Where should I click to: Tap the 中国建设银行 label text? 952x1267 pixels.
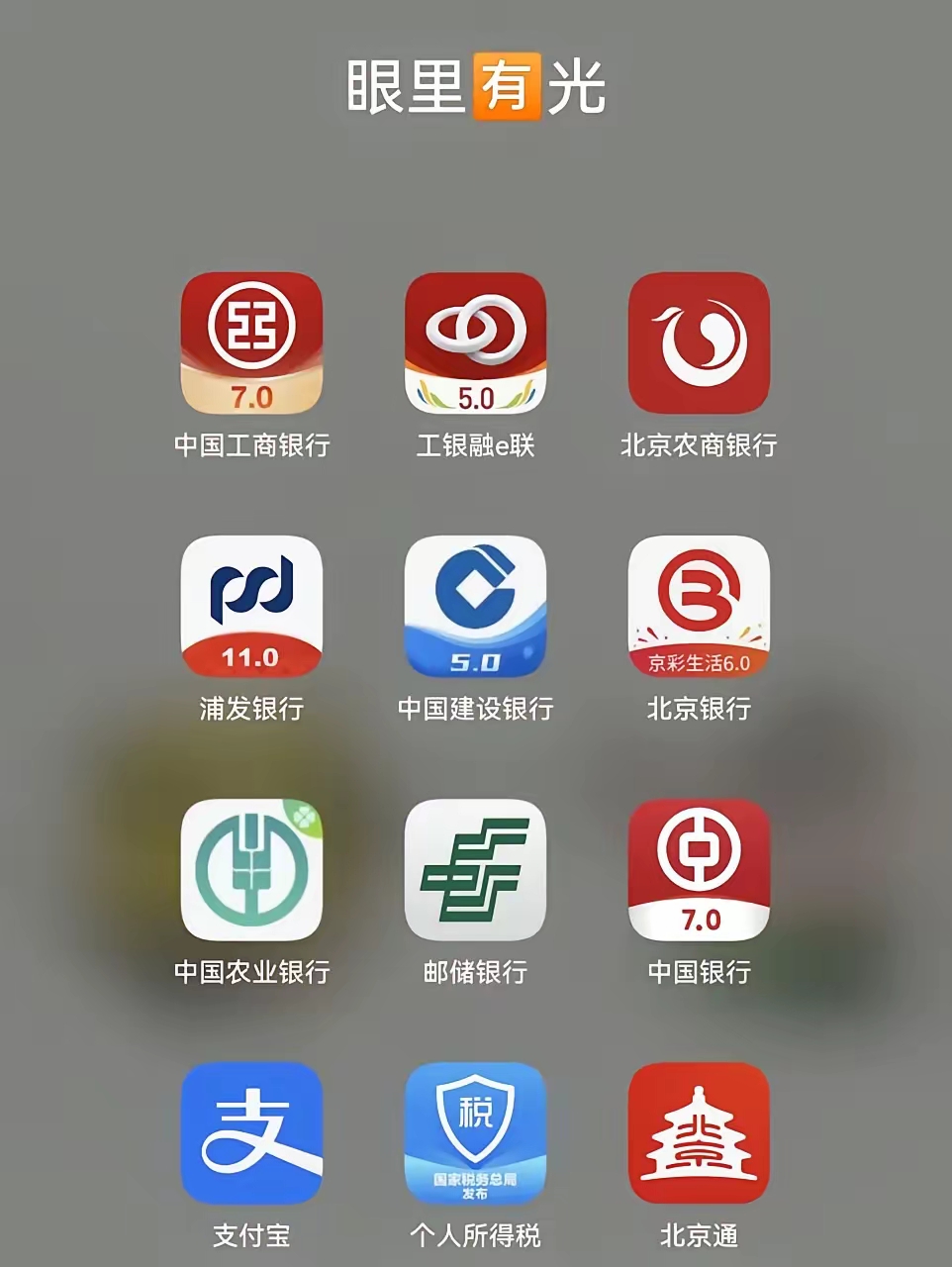(x=476, y=709)
